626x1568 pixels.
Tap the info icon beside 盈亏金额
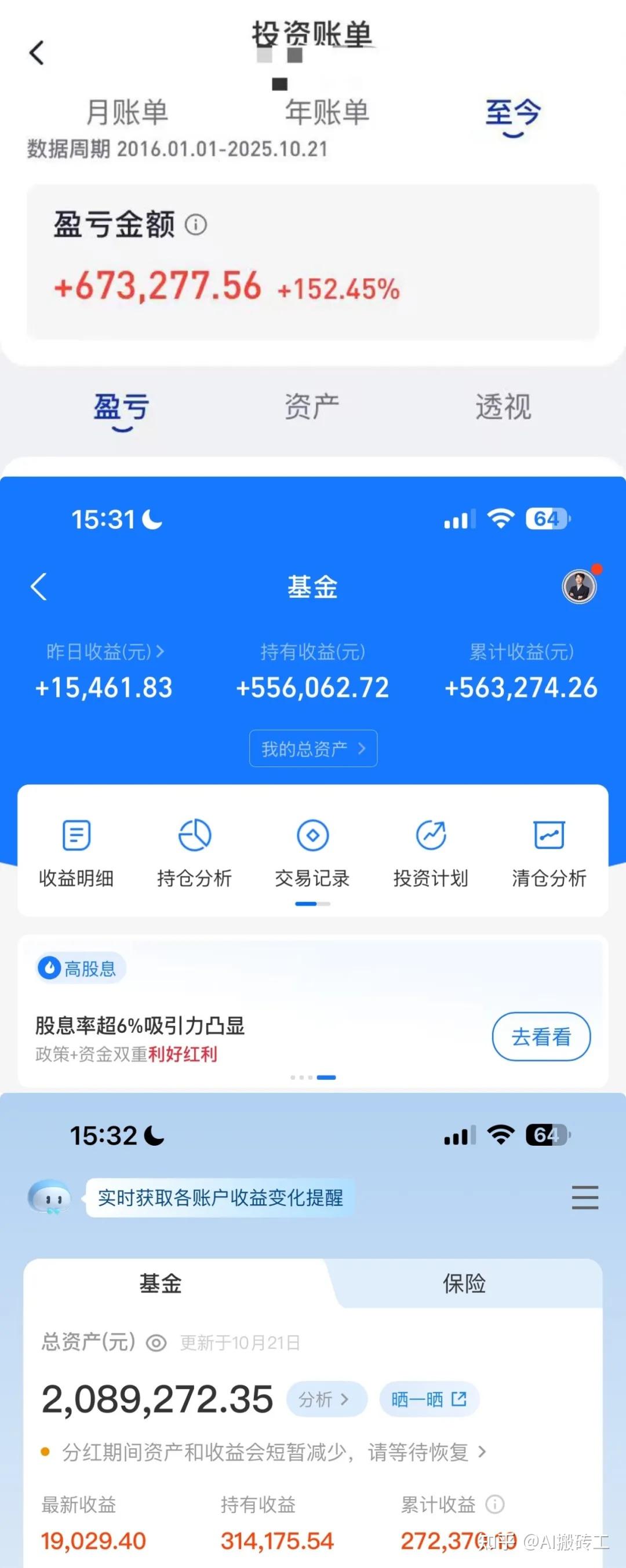195,225
